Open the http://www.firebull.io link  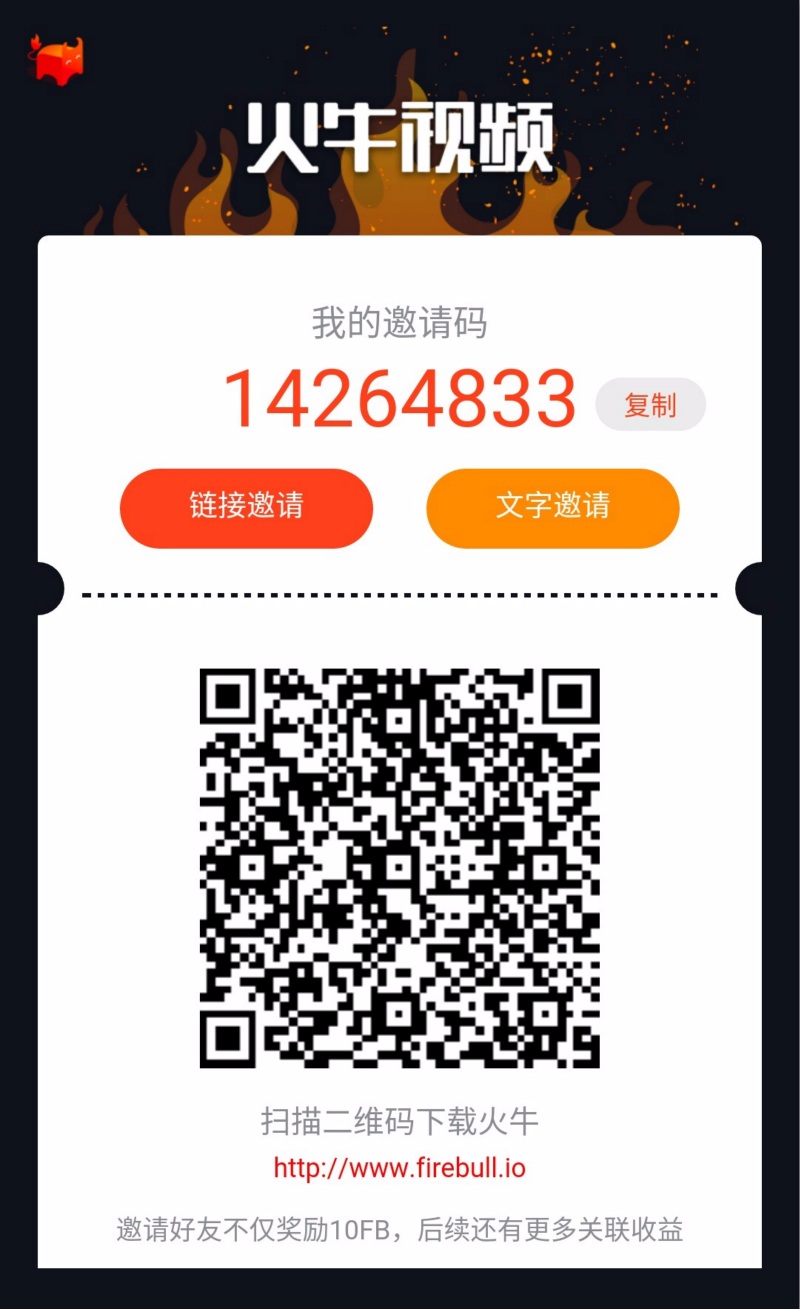[399, 1168]
